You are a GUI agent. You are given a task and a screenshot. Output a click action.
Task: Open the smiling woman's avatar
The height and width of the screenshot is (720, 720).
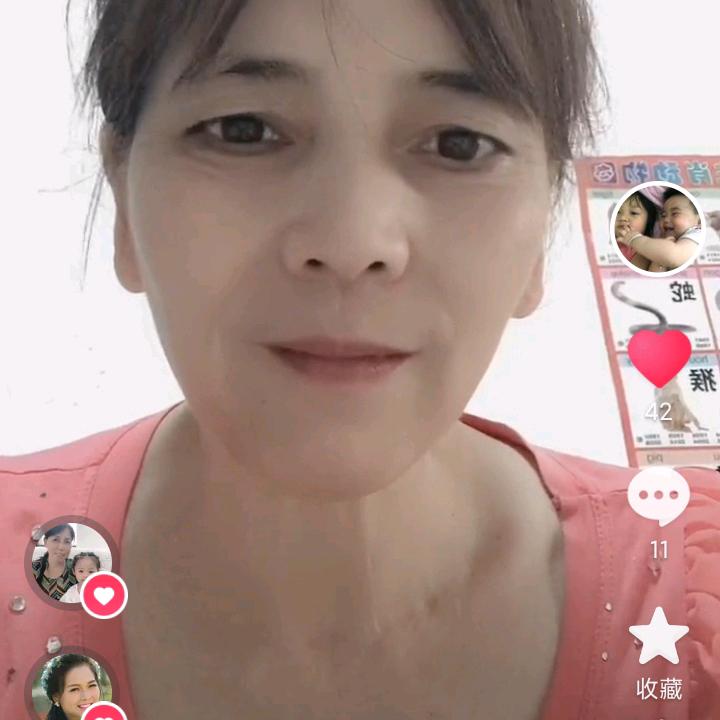click(70, 688)
